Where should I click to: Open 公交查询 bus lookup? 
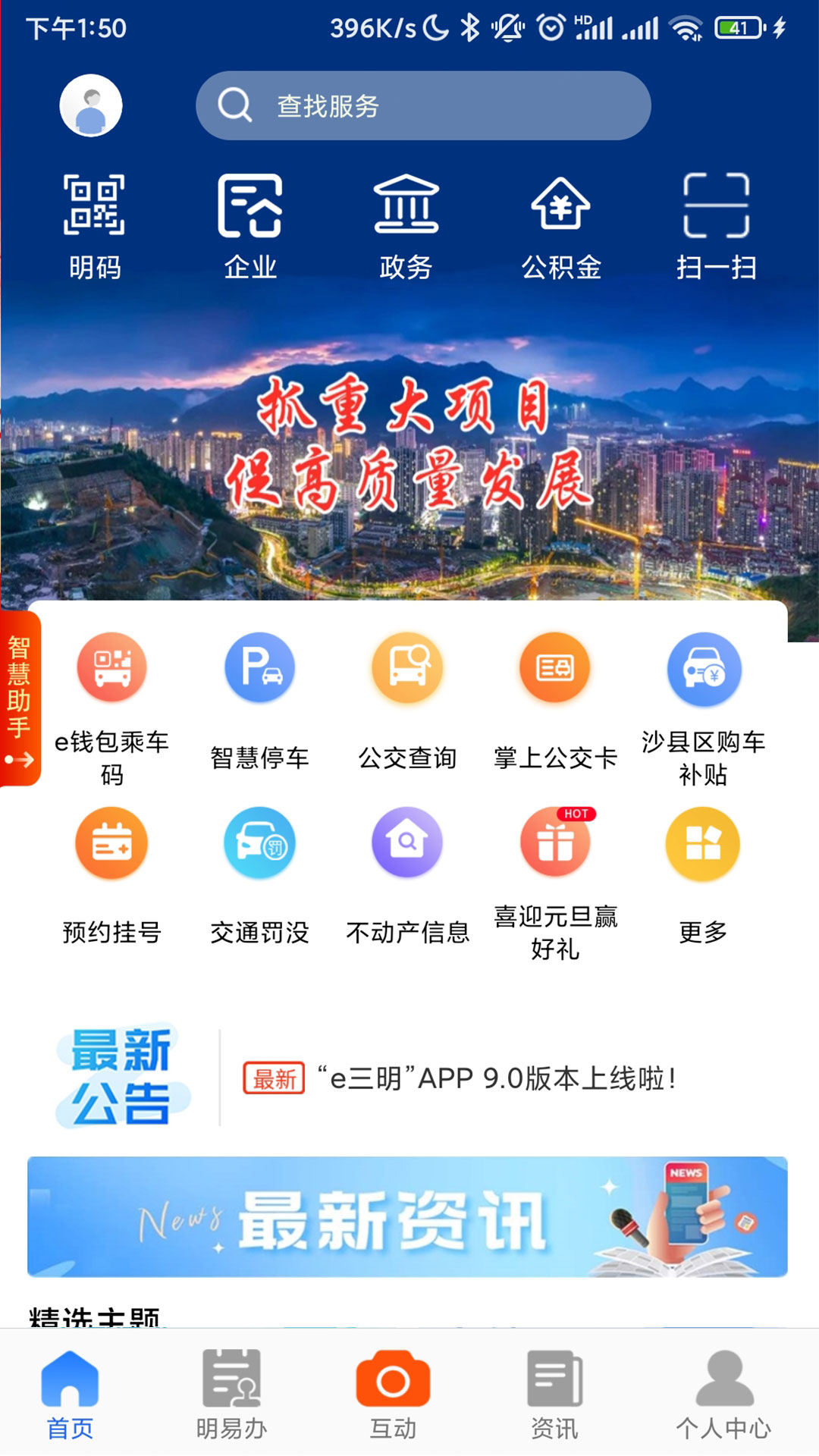[x=407, y=699]
